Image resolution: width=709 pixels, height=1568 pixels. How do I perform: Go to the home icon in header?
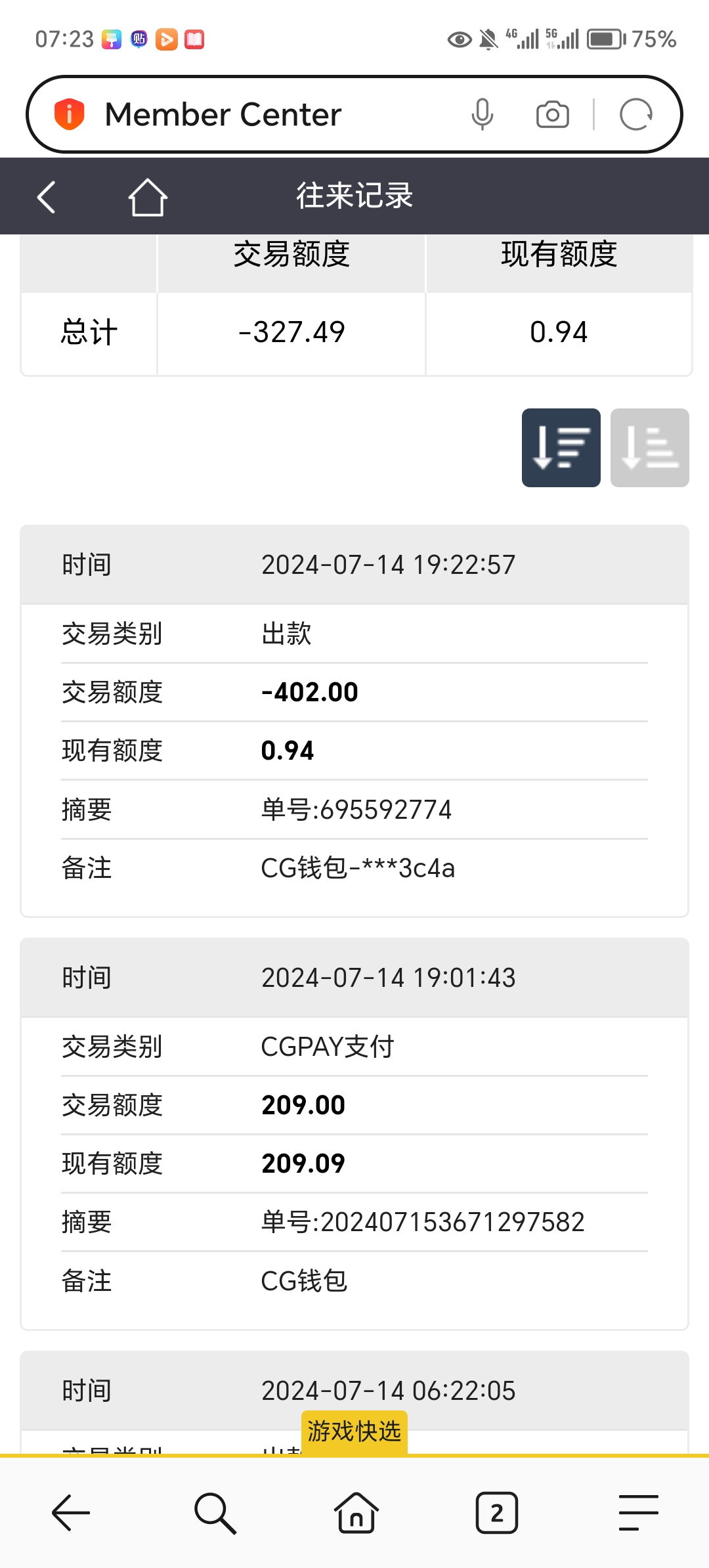click(x=148, y=197)
